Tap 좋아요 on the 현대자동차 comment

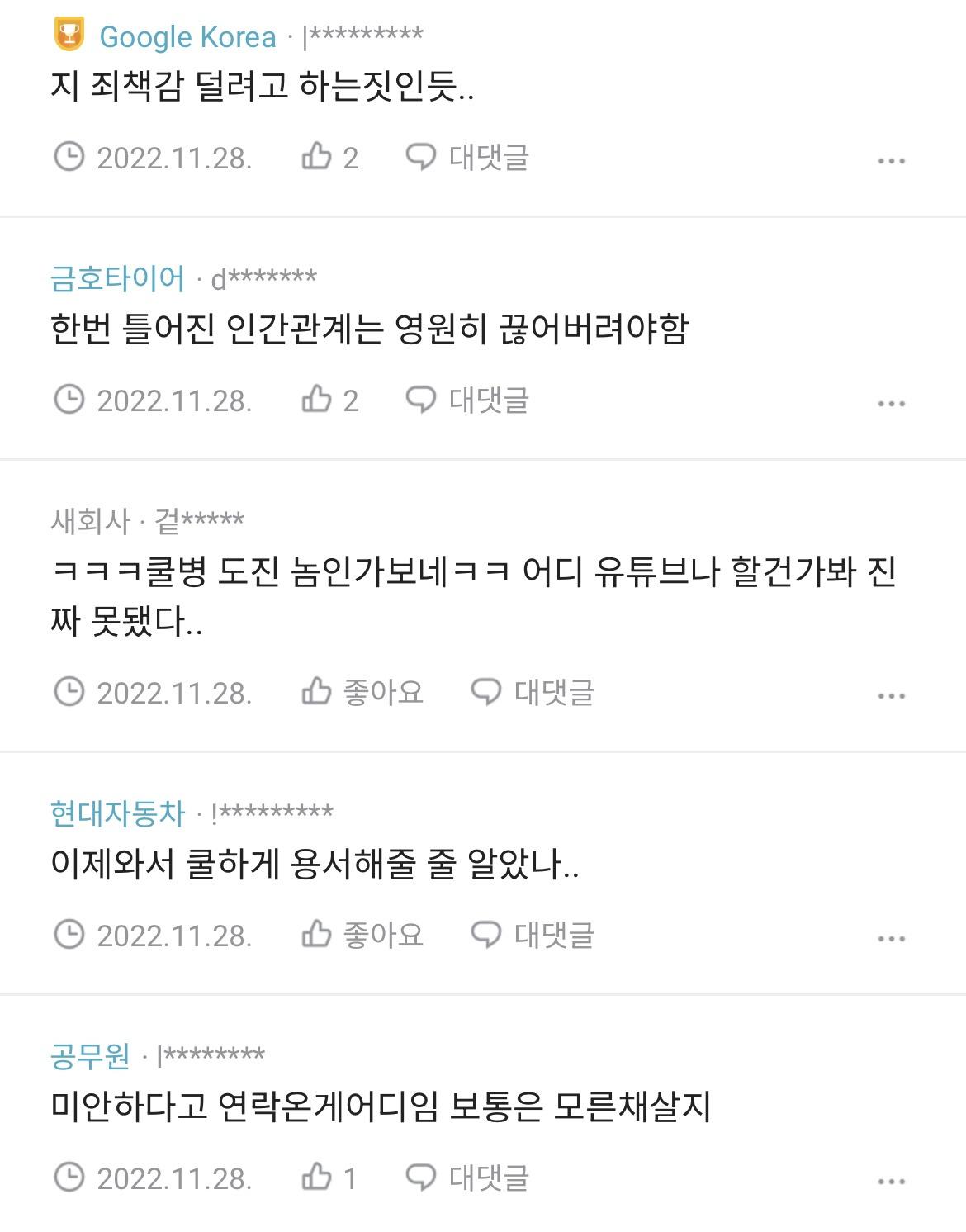(x=362, y=935)
